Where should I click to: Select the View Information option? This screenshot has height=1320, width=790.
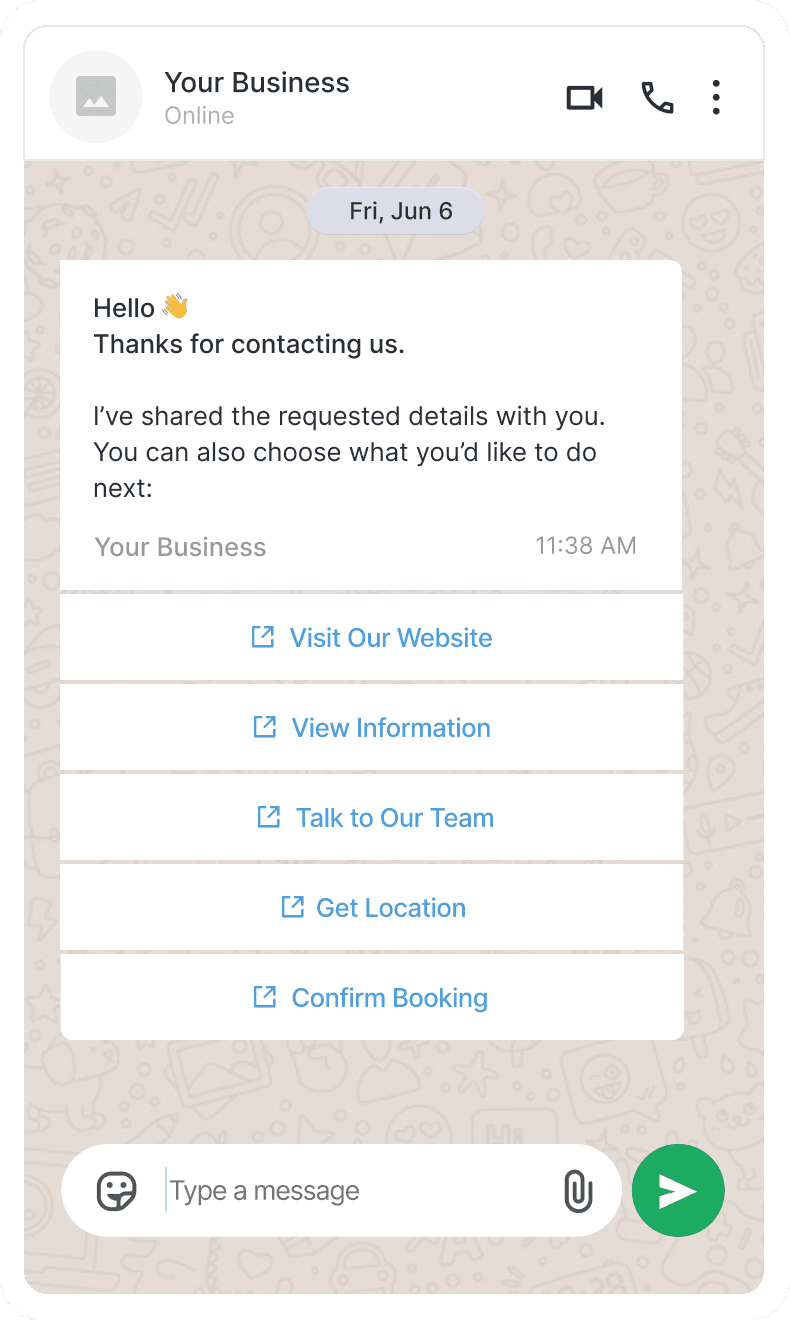pos(390,727)
